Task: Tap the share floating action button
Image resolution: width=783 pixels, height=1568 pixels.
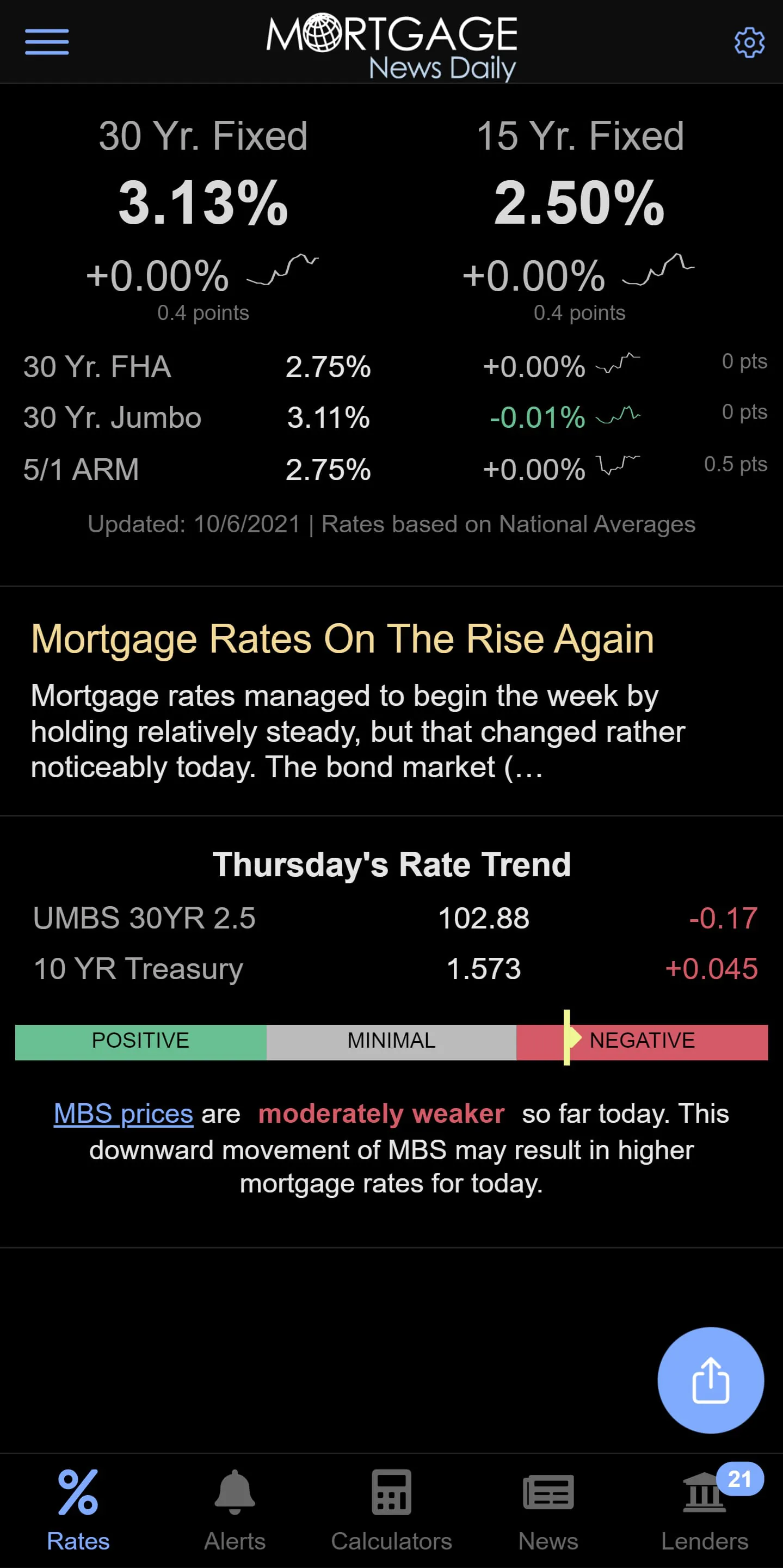Action: point(710,1381)
